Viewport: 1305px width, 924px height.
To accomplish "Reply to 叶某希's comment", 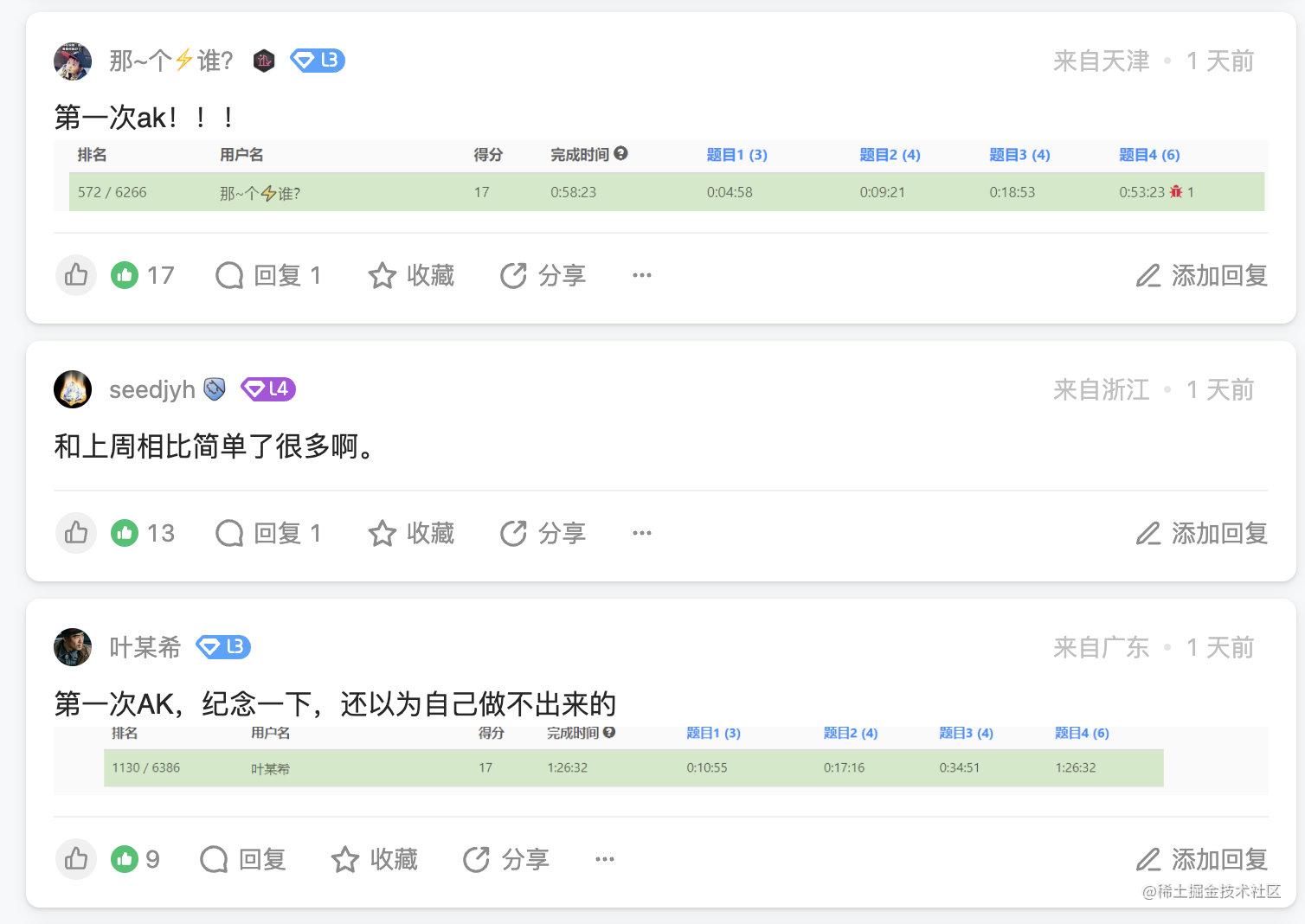I will [243, 859].
